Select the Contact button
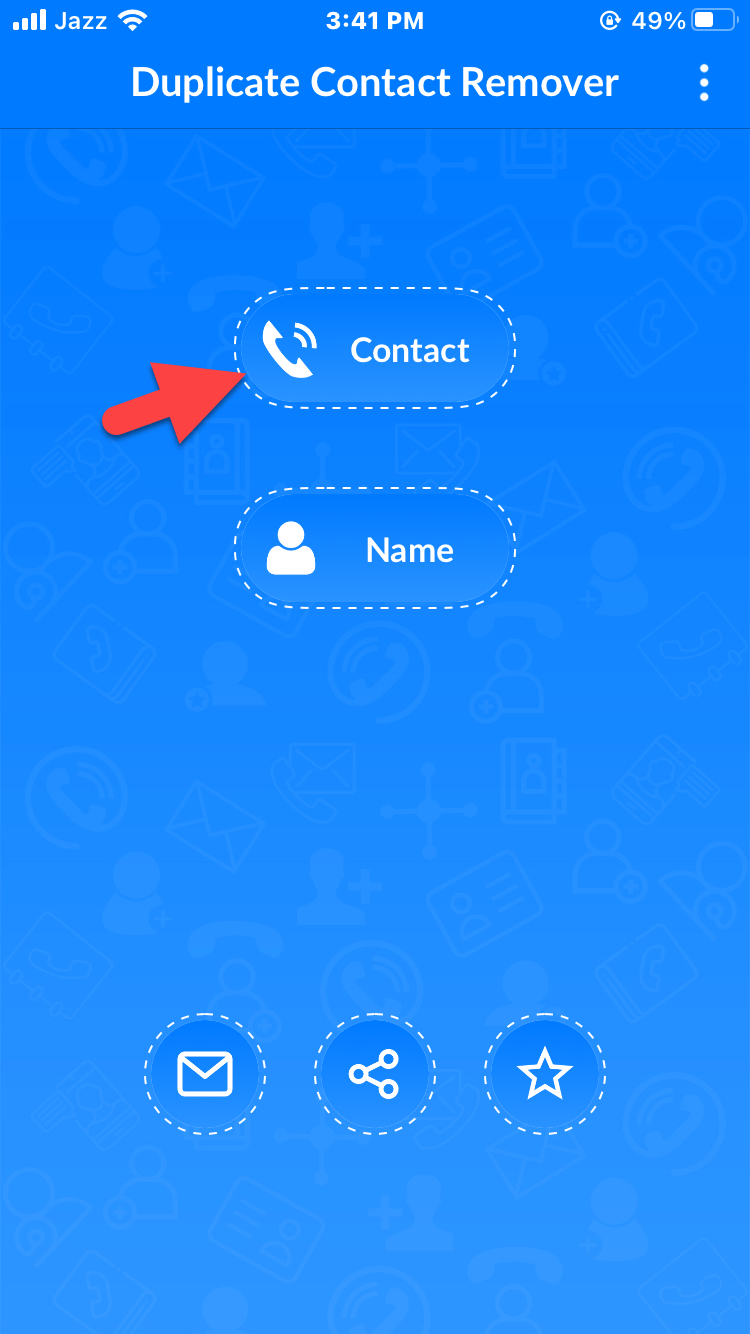 pos(377,349)
